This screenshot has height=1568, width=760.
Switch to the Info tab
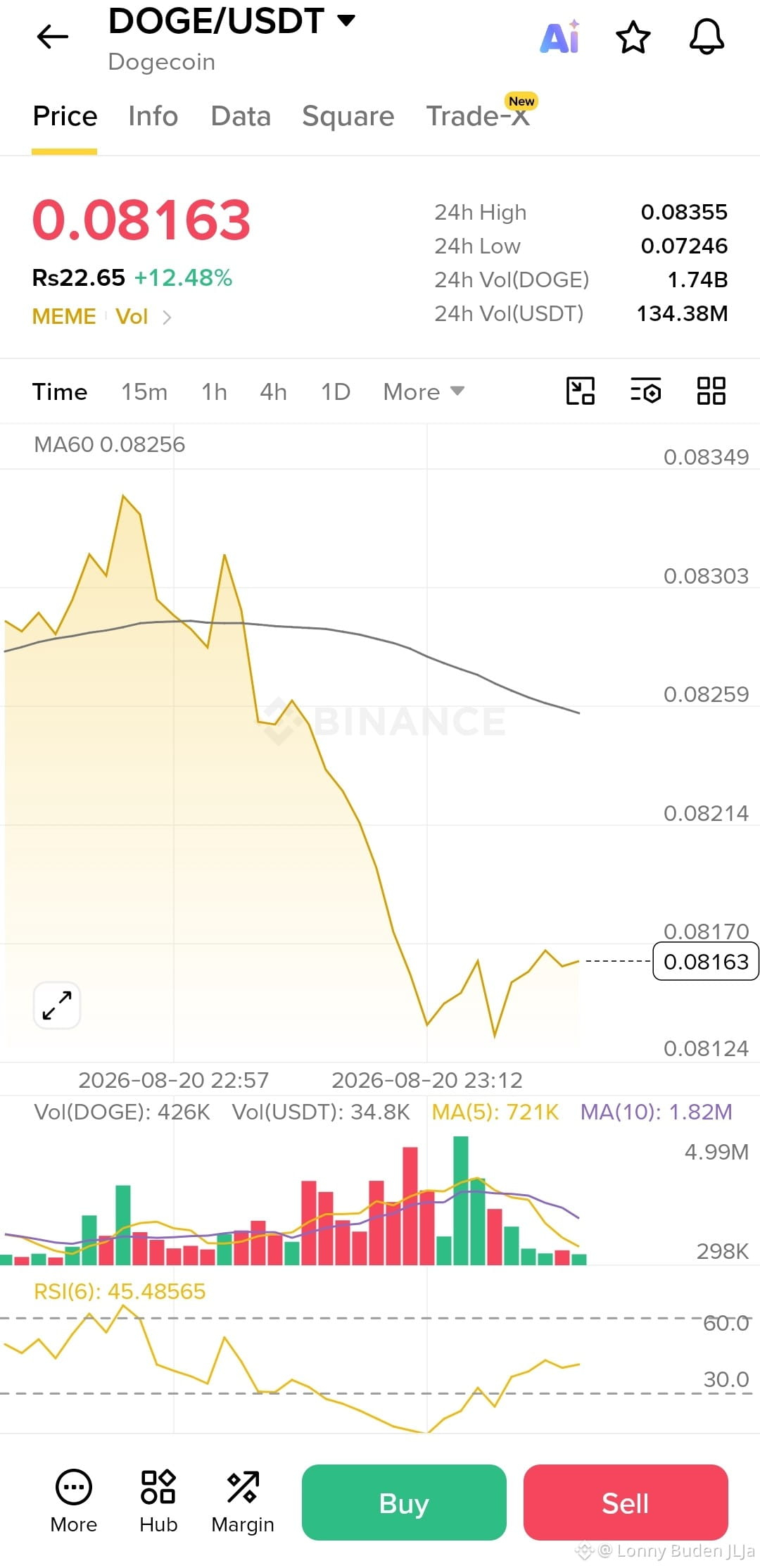click(153, 116)
